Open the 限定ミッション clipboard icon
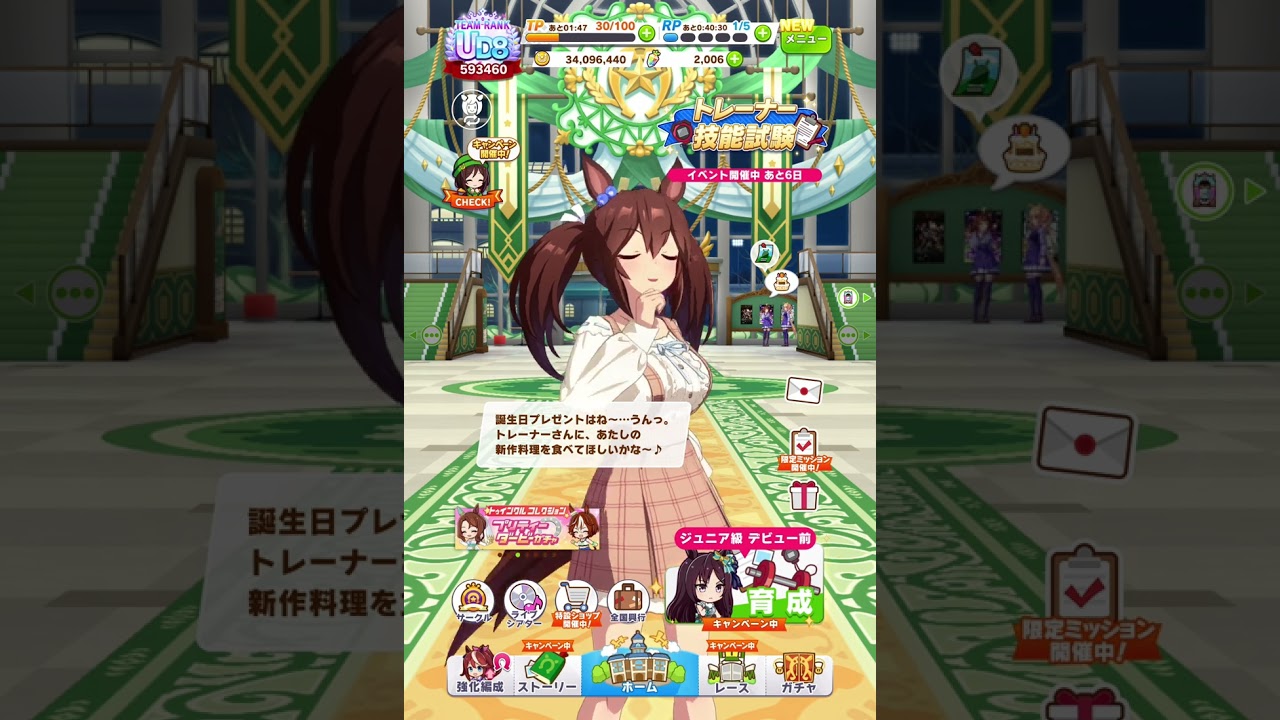 [804, 448]
